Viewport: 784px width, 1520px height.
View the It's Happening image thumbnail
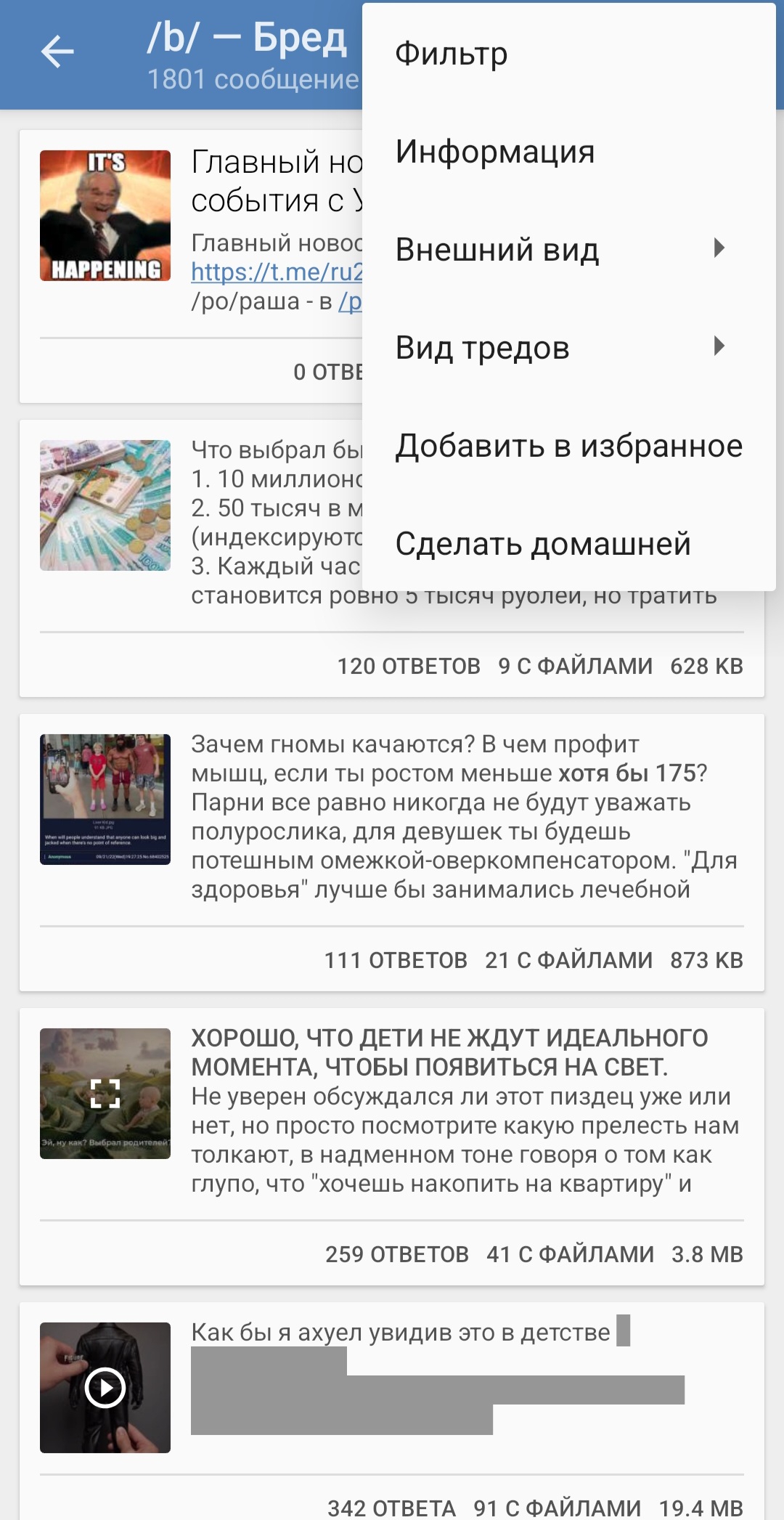105,216
